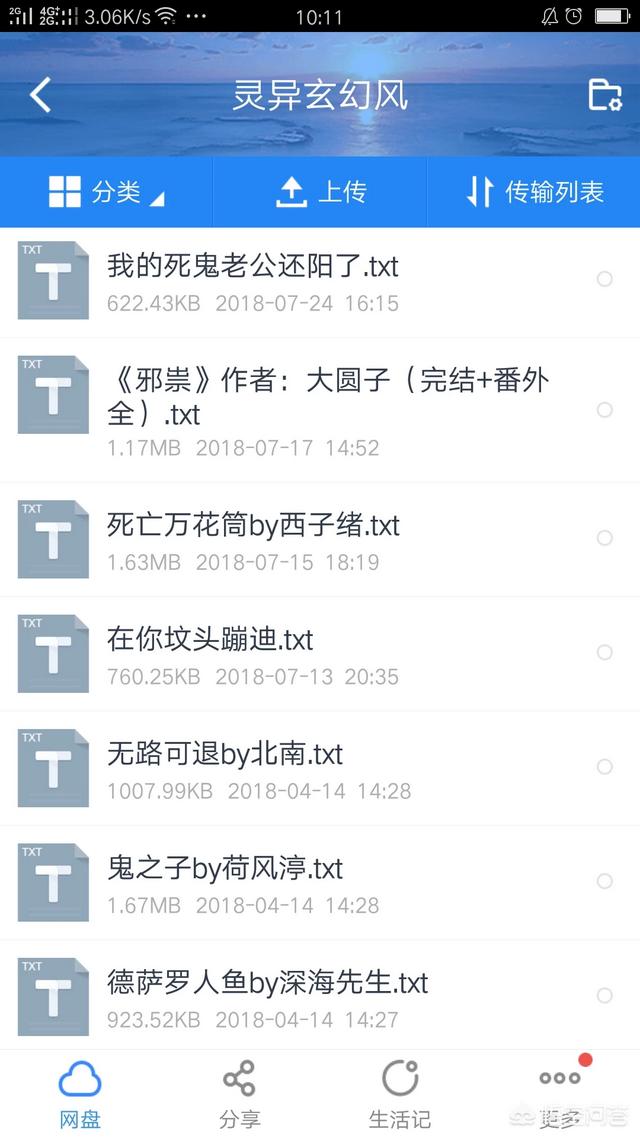
Task: Open 无路可退by北南.txt
Action: (x=320, y=768)
